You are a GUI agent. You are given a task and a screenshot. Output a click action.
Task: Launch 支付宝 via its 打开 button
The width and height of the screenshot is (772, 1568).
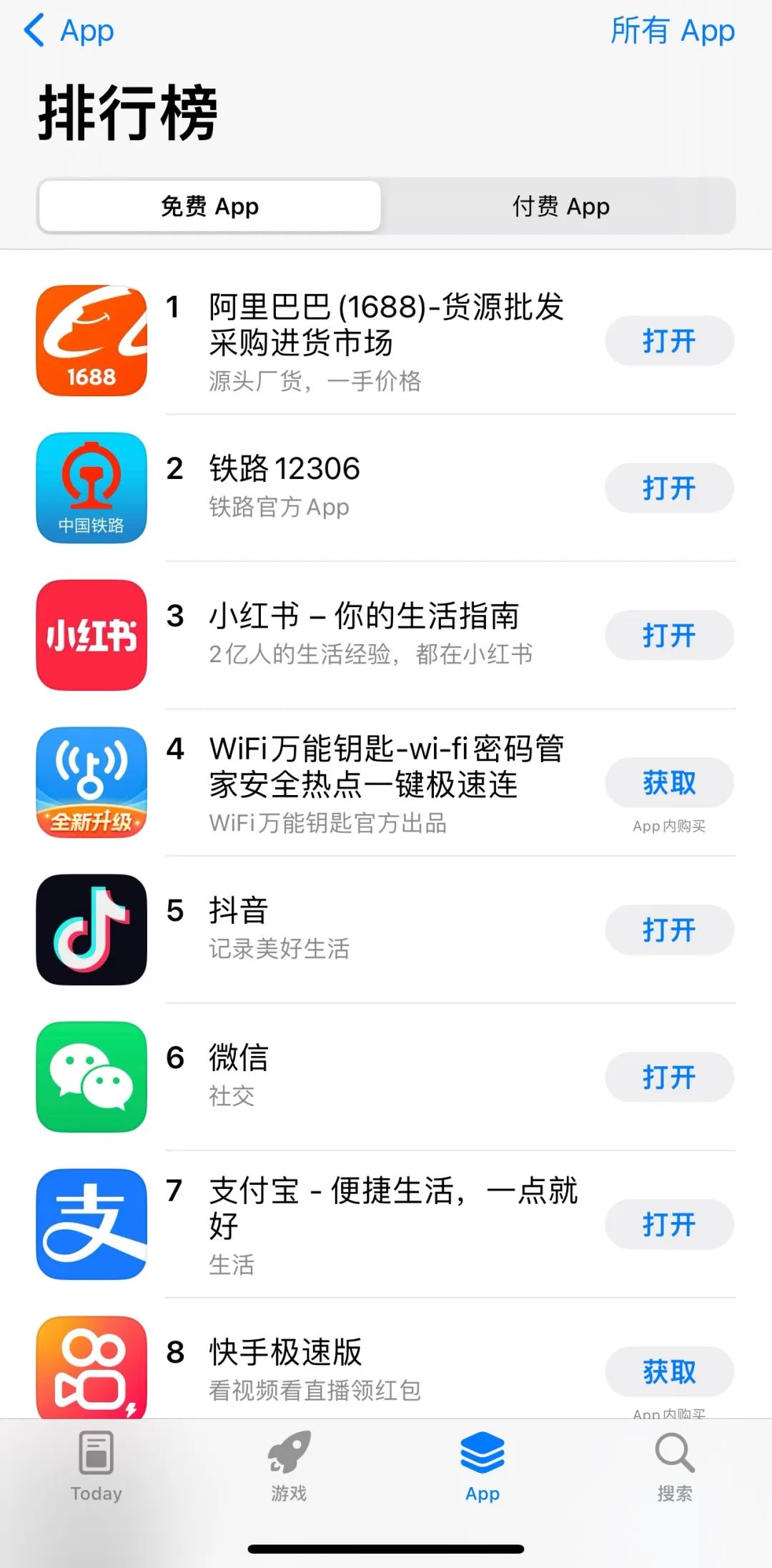(669, 1225)
